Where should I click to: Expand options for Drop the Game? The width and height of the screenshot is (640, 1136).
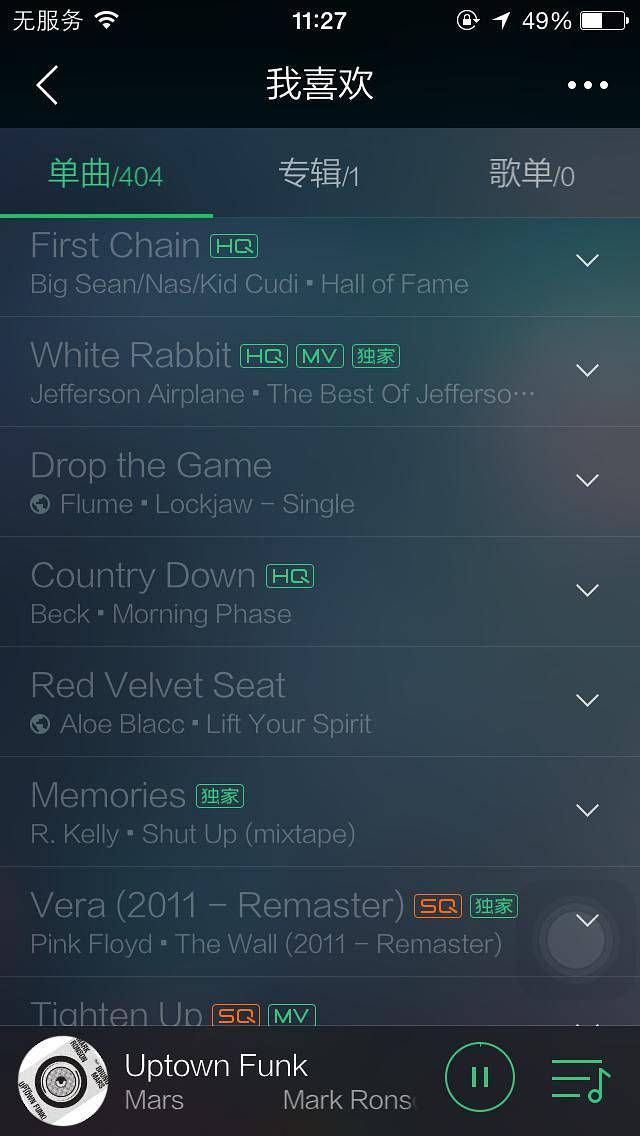pos(588,480)
